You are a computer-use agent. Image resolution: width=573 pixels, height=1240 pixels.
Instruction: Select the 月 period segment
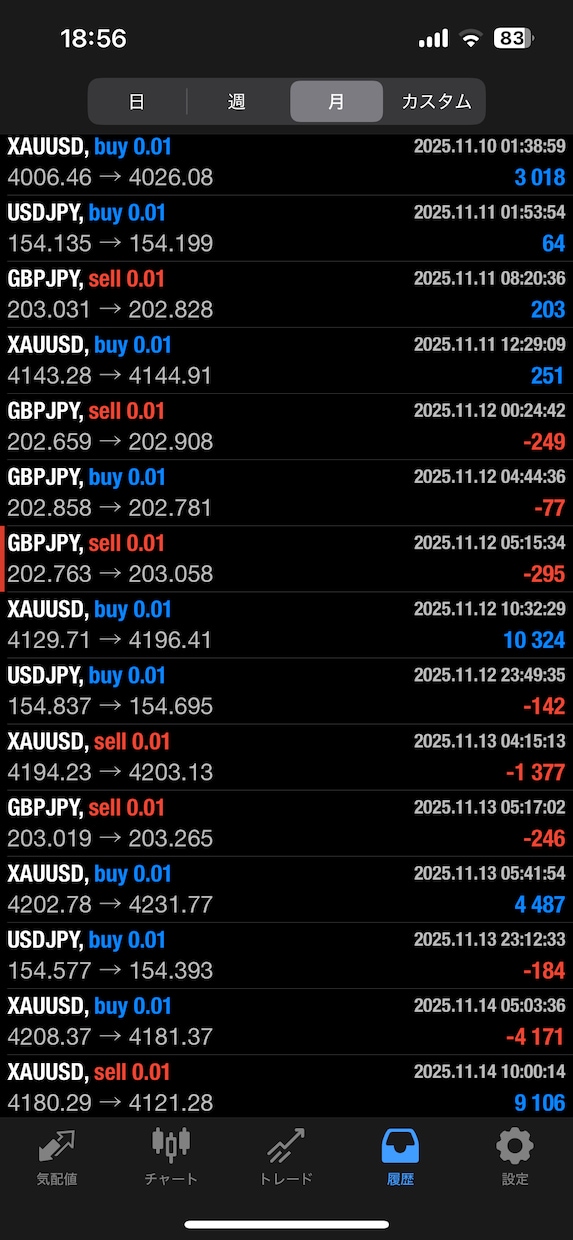337,101
